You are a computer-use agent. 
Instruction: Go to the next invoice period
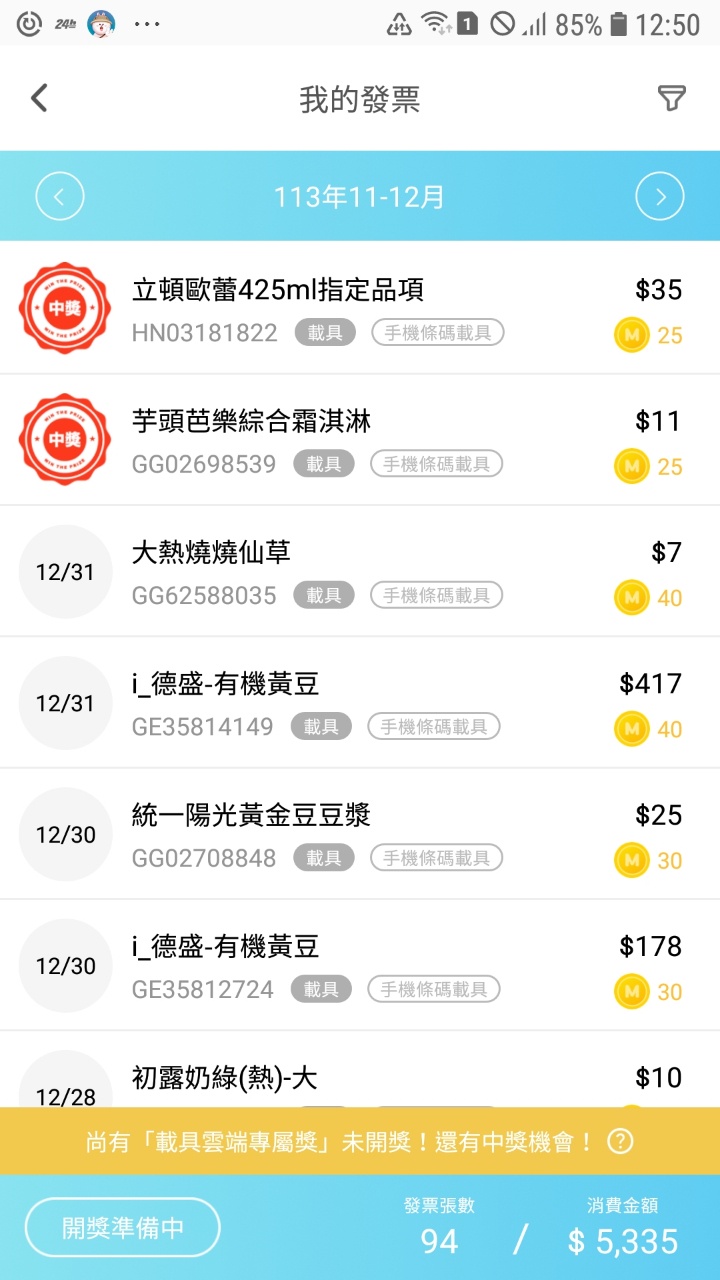click(660, 197)
